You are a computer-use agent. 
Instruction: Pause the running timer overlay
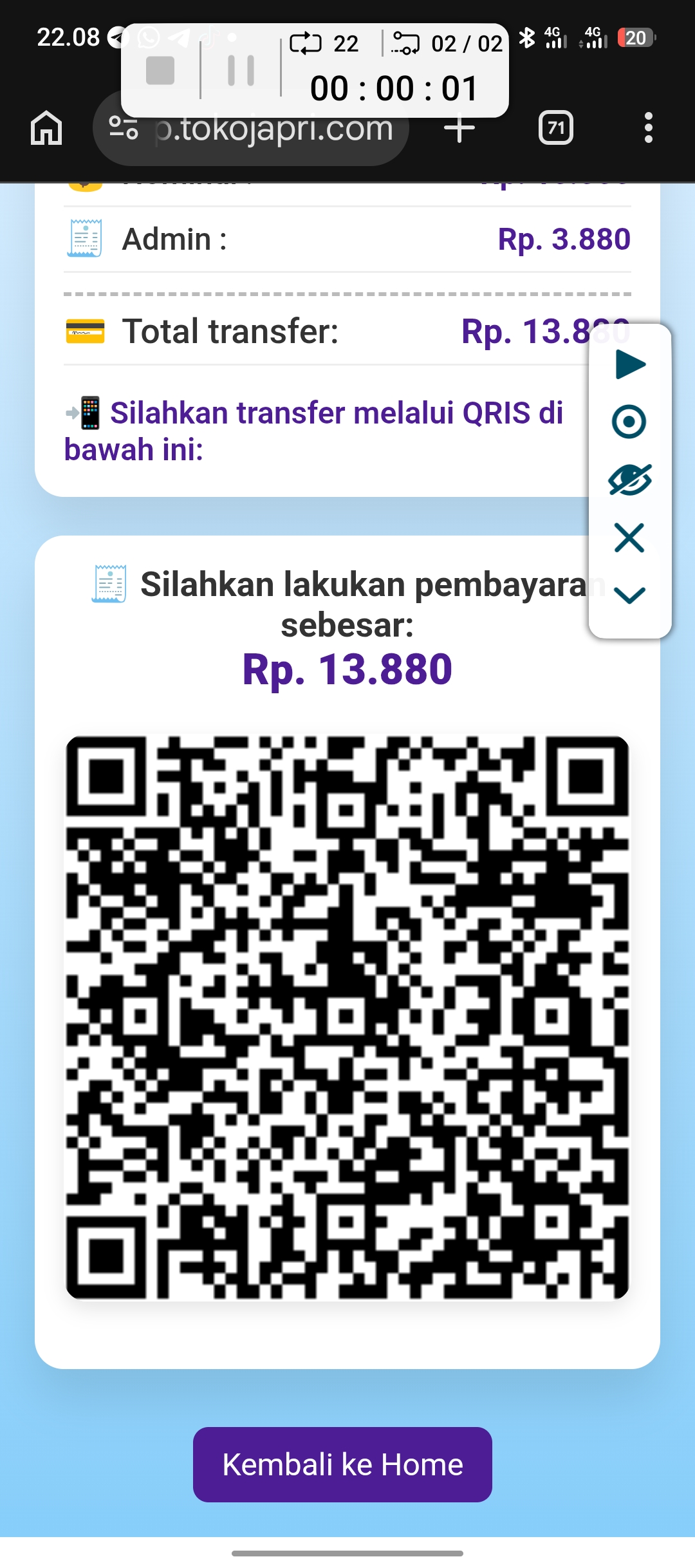pos(241,70)
